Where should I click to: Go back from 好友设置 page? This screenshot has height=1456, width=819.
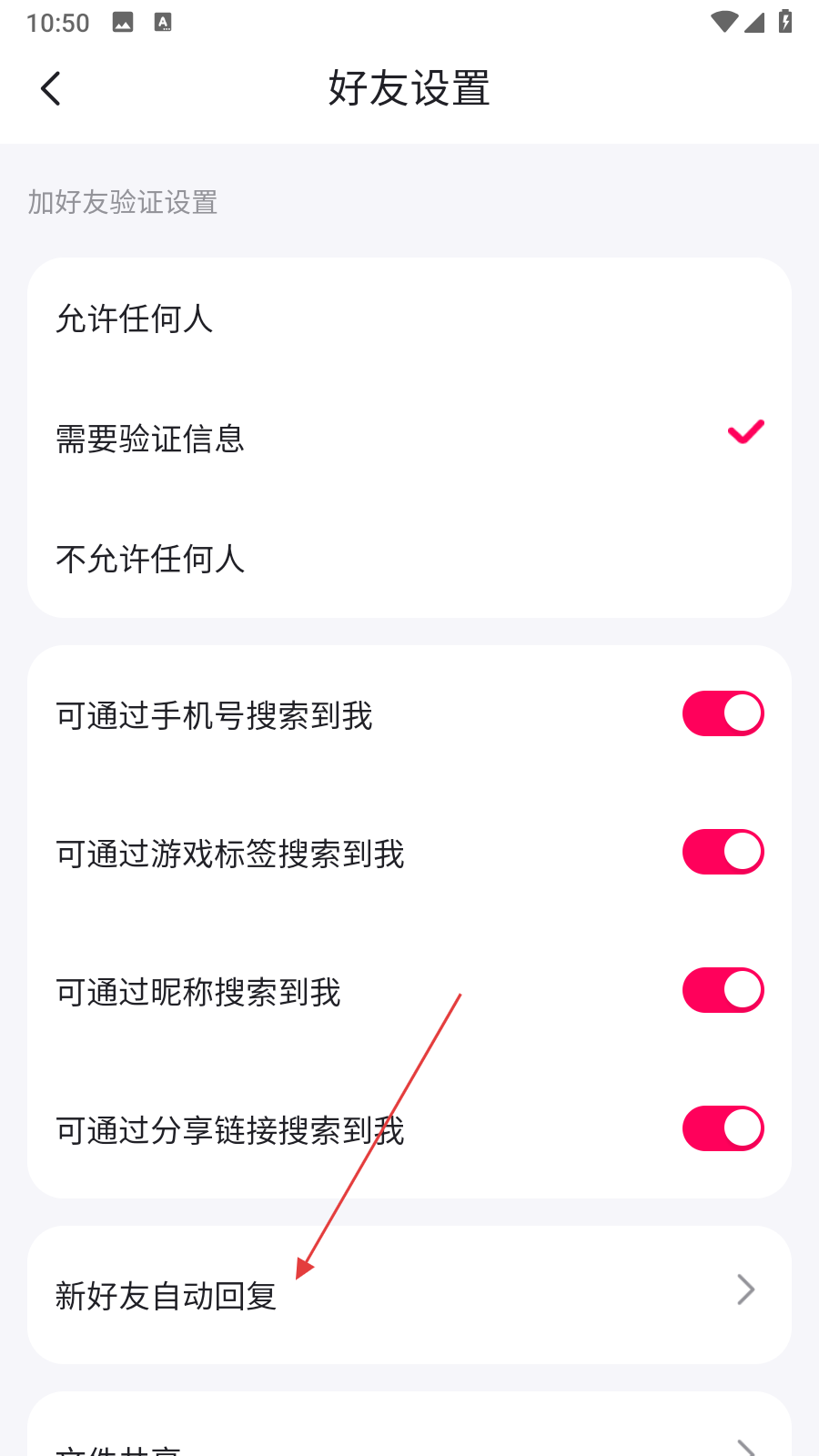click(x=51, y=89)
